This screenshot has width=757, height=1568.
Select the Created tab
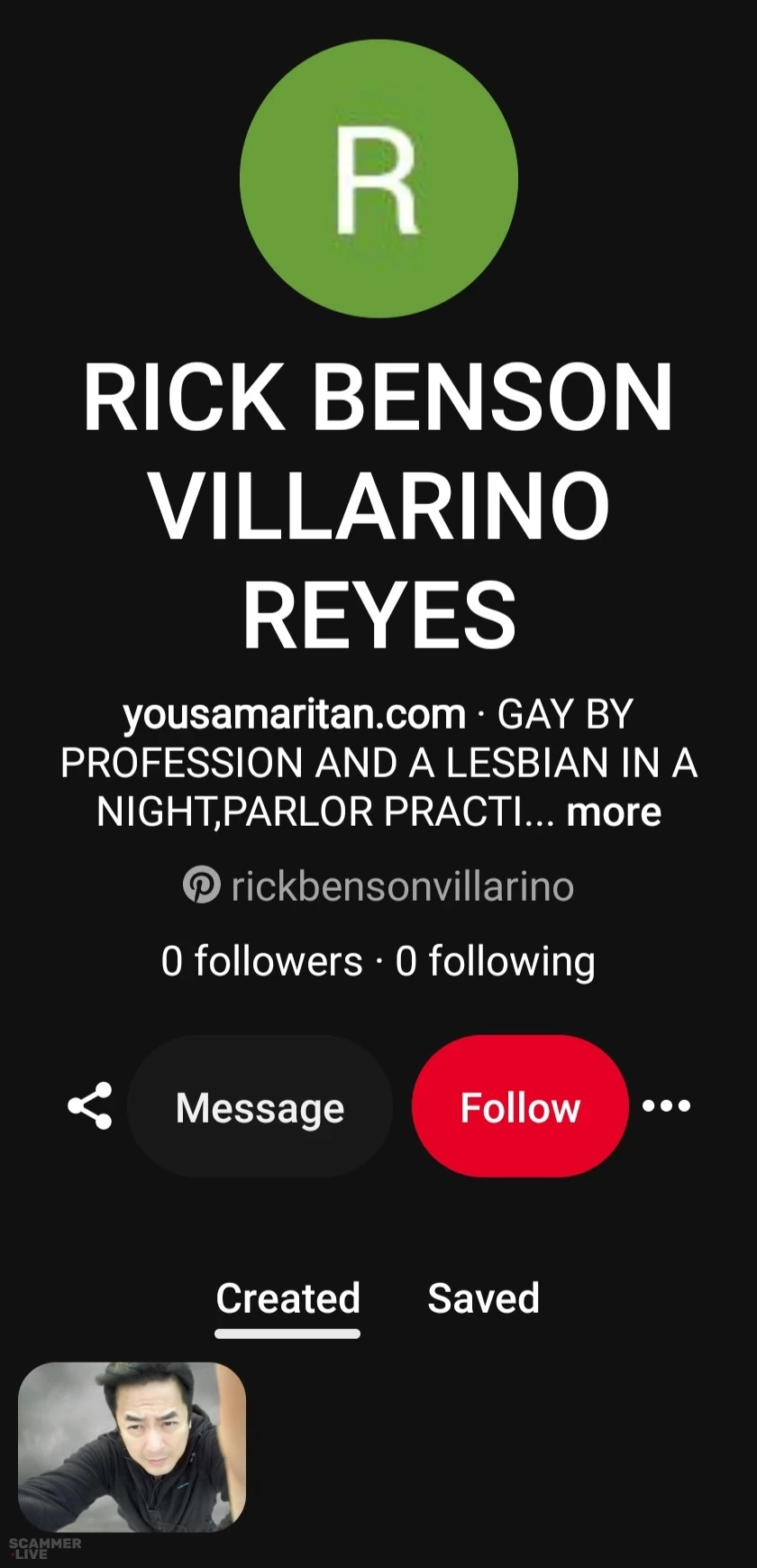click(x=287, y=1298)
